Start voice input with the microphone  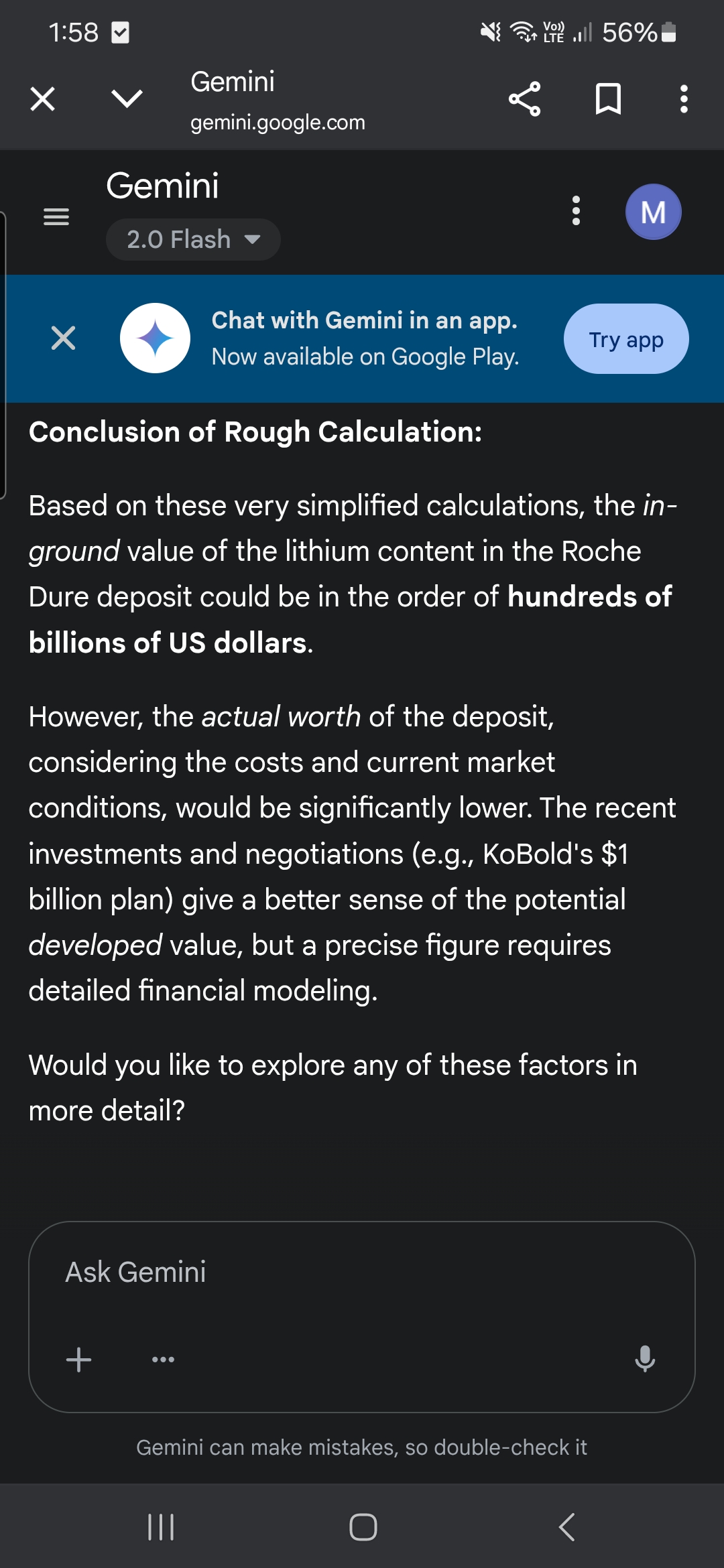tap(645, 1359)
